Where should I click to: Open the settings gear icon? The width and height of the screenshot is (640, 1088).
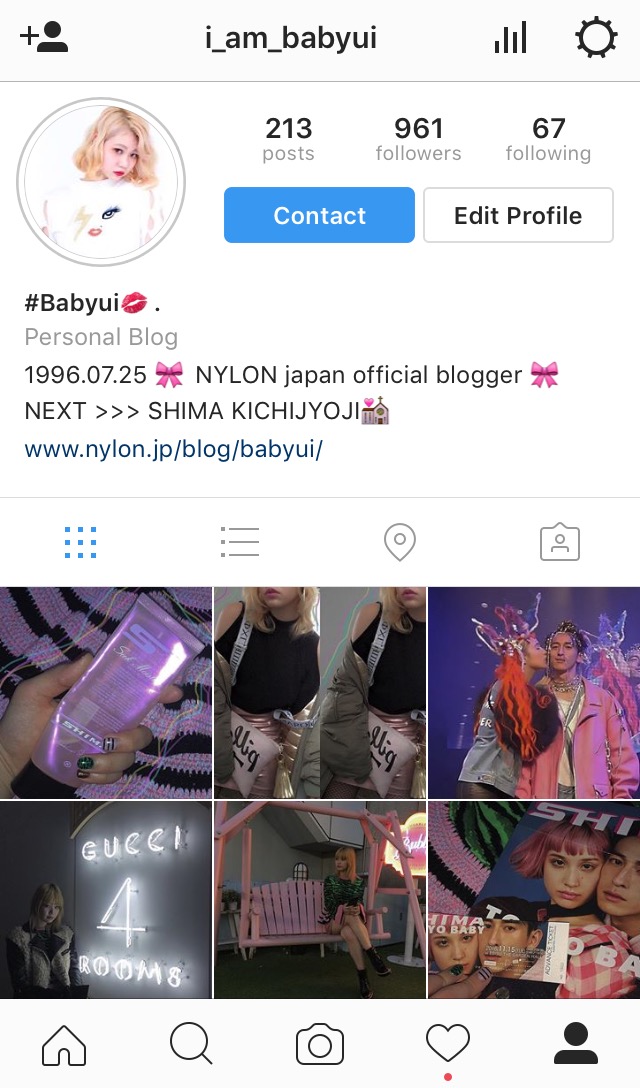coord(596,39)
